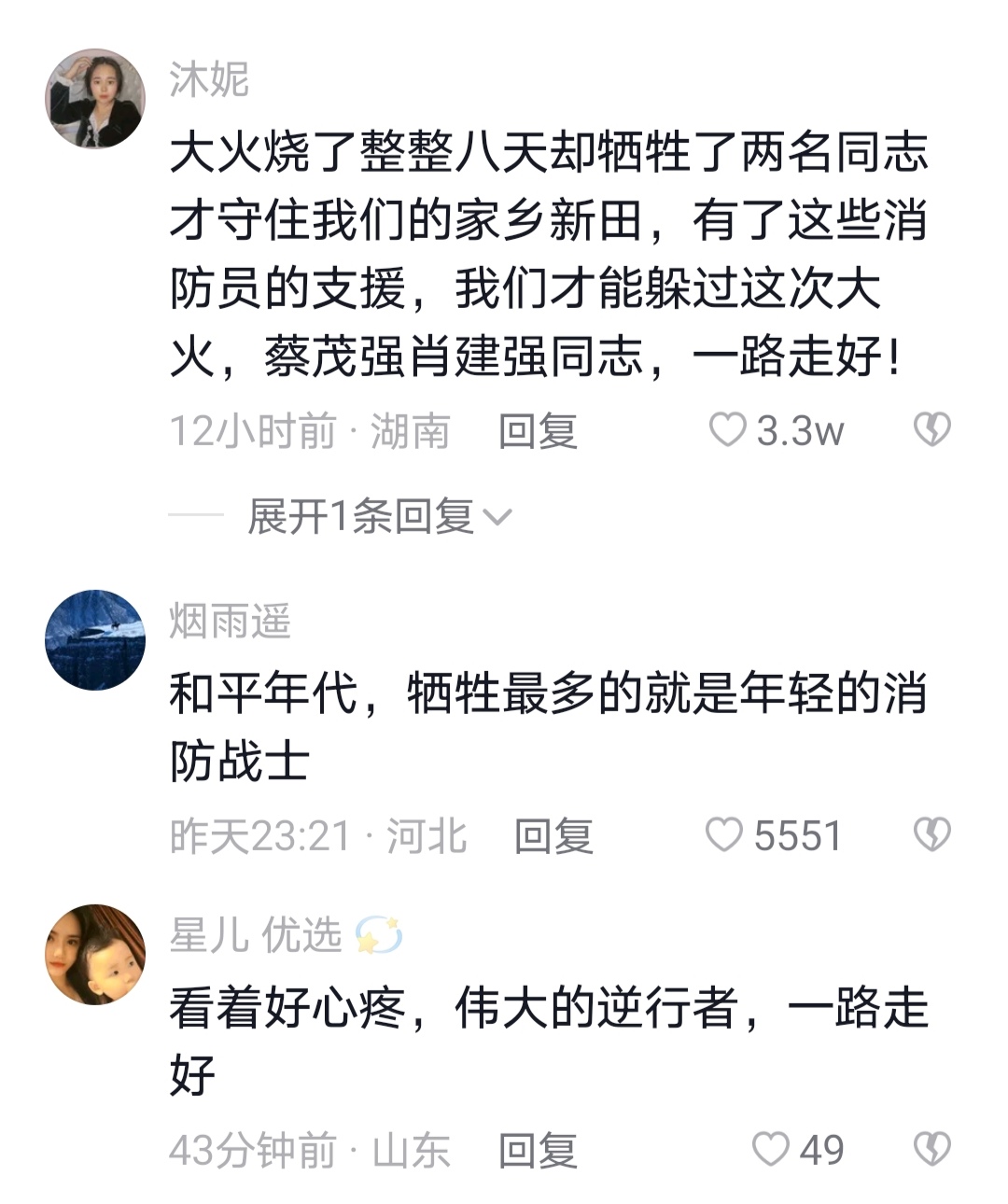Like 沐妮's comment about the fire
This screenshot has height=1204, width=1008.
click(728, 430)
